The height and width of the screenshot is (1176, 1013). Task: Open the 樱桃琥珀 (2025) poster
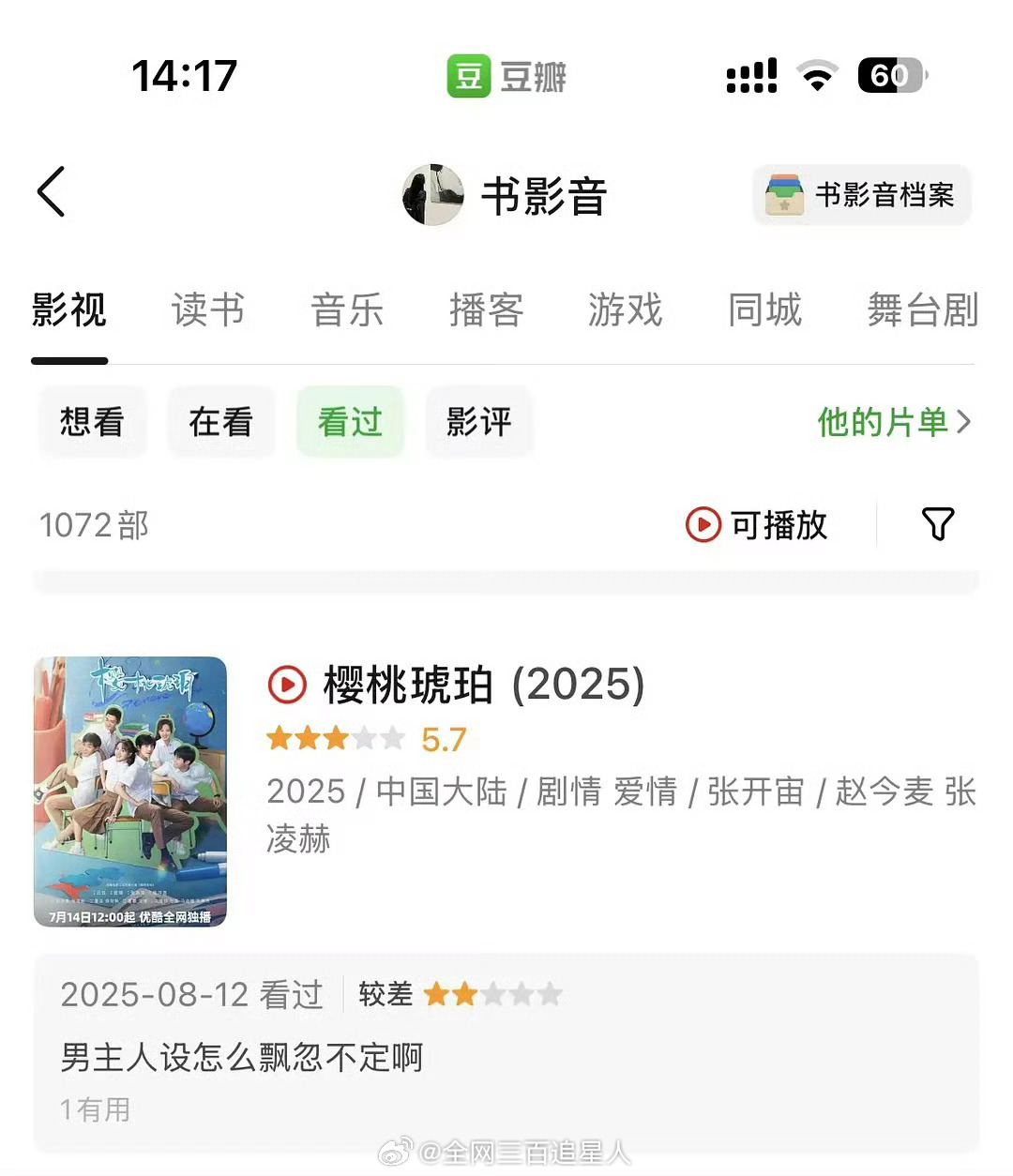(130, 792)
